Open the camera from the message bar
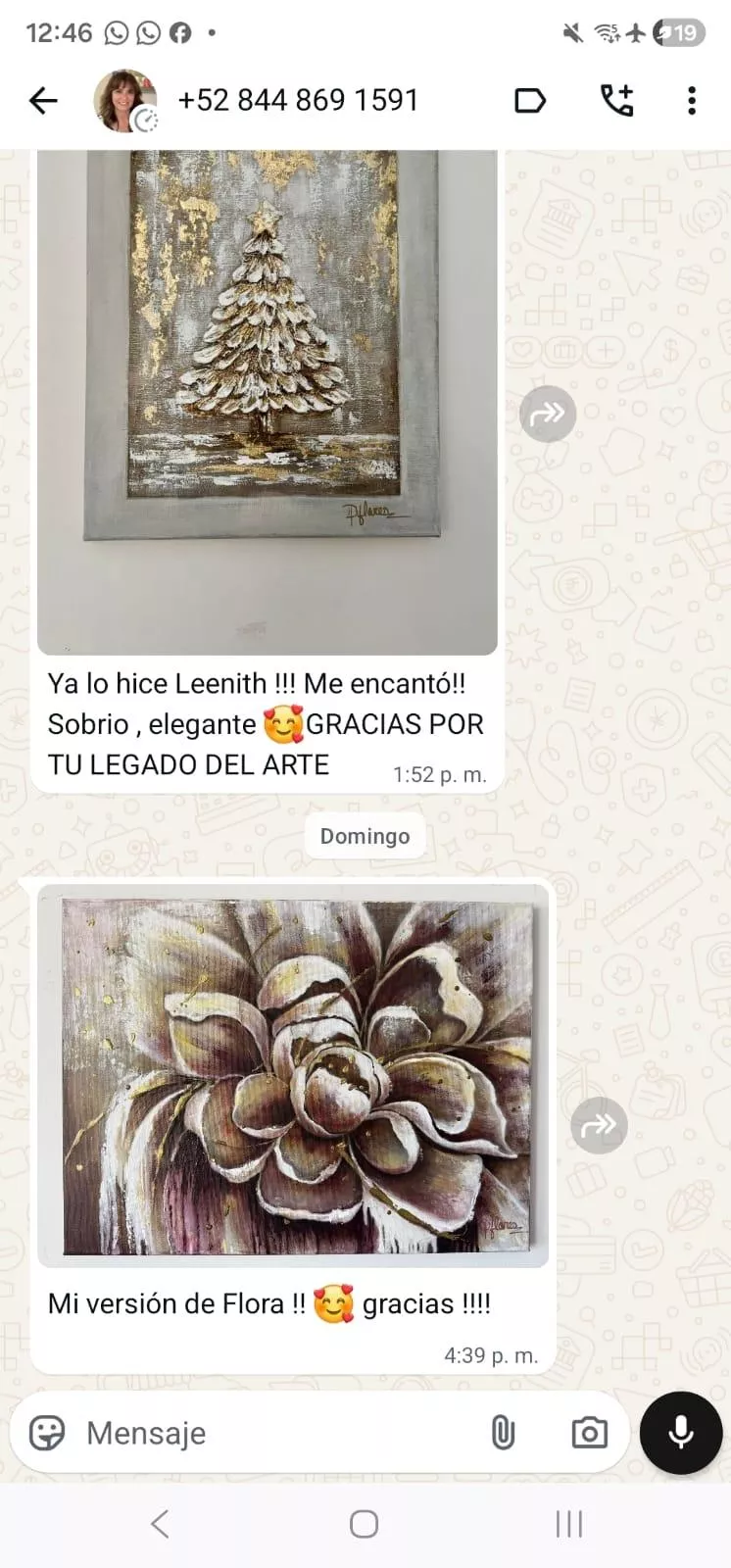 pos(589,1433)
